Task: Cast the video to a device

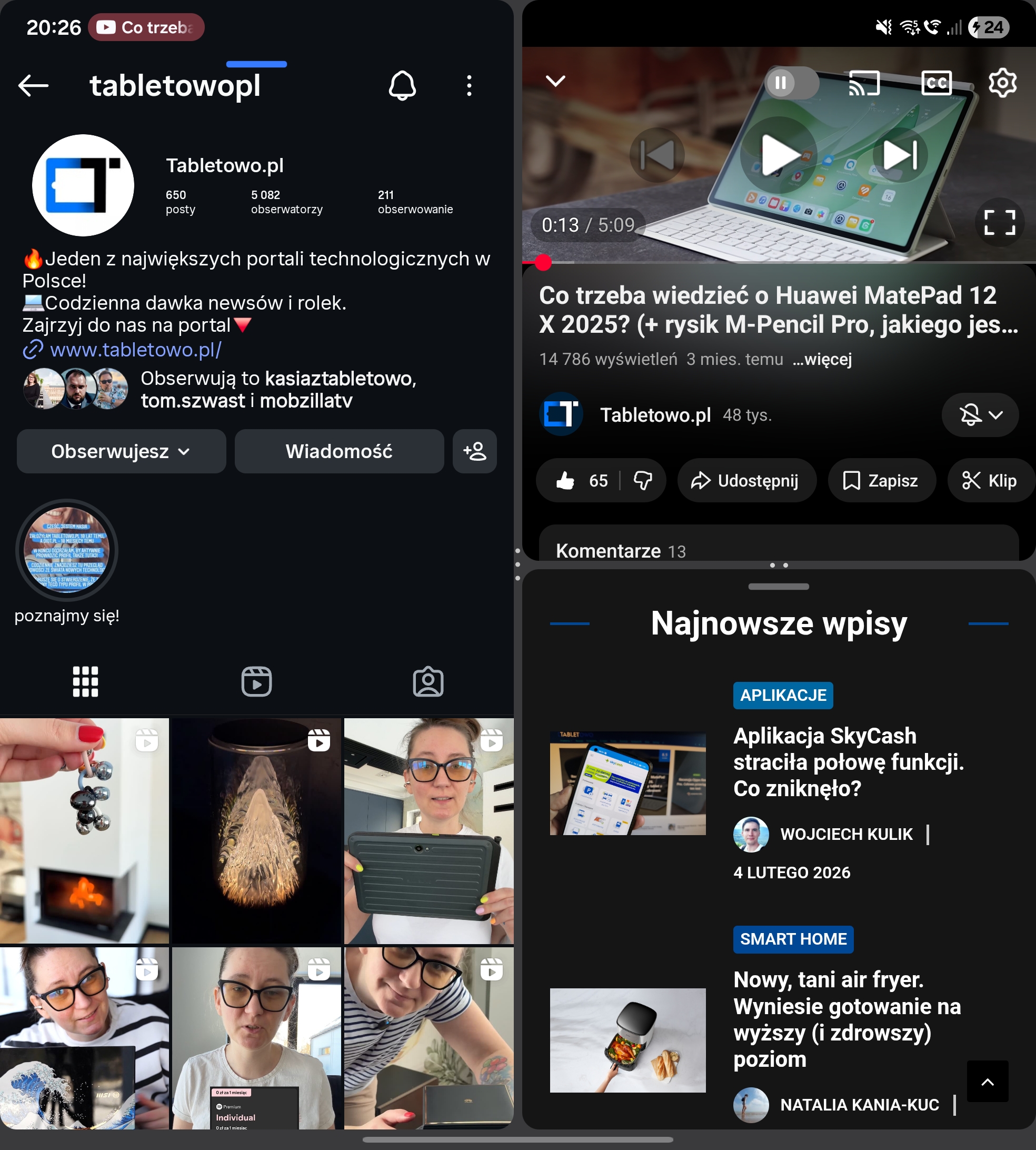Action: (x=864, y=83)
